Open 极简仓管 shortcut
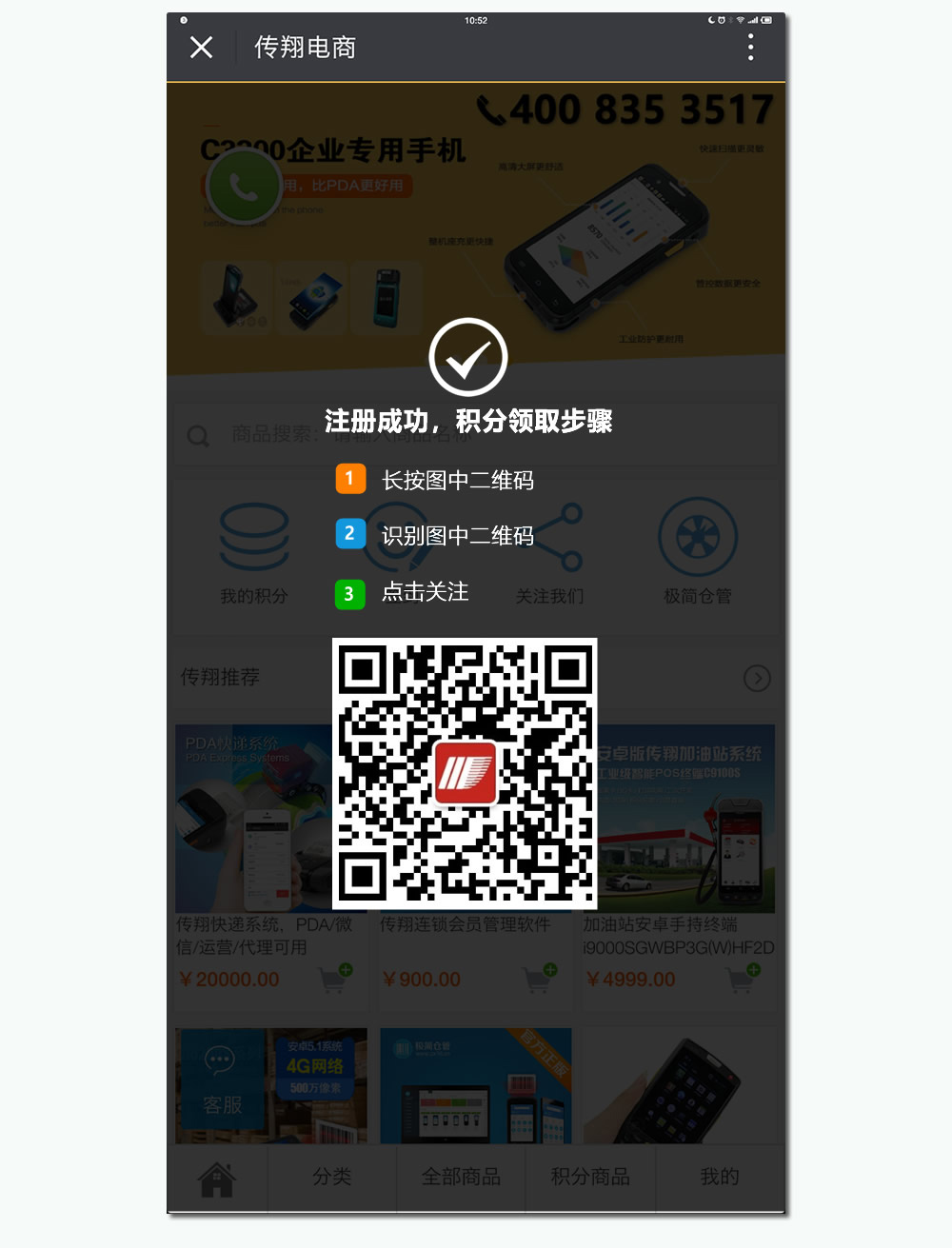Screen dimensions: 952x1248 tap(697, 552)
